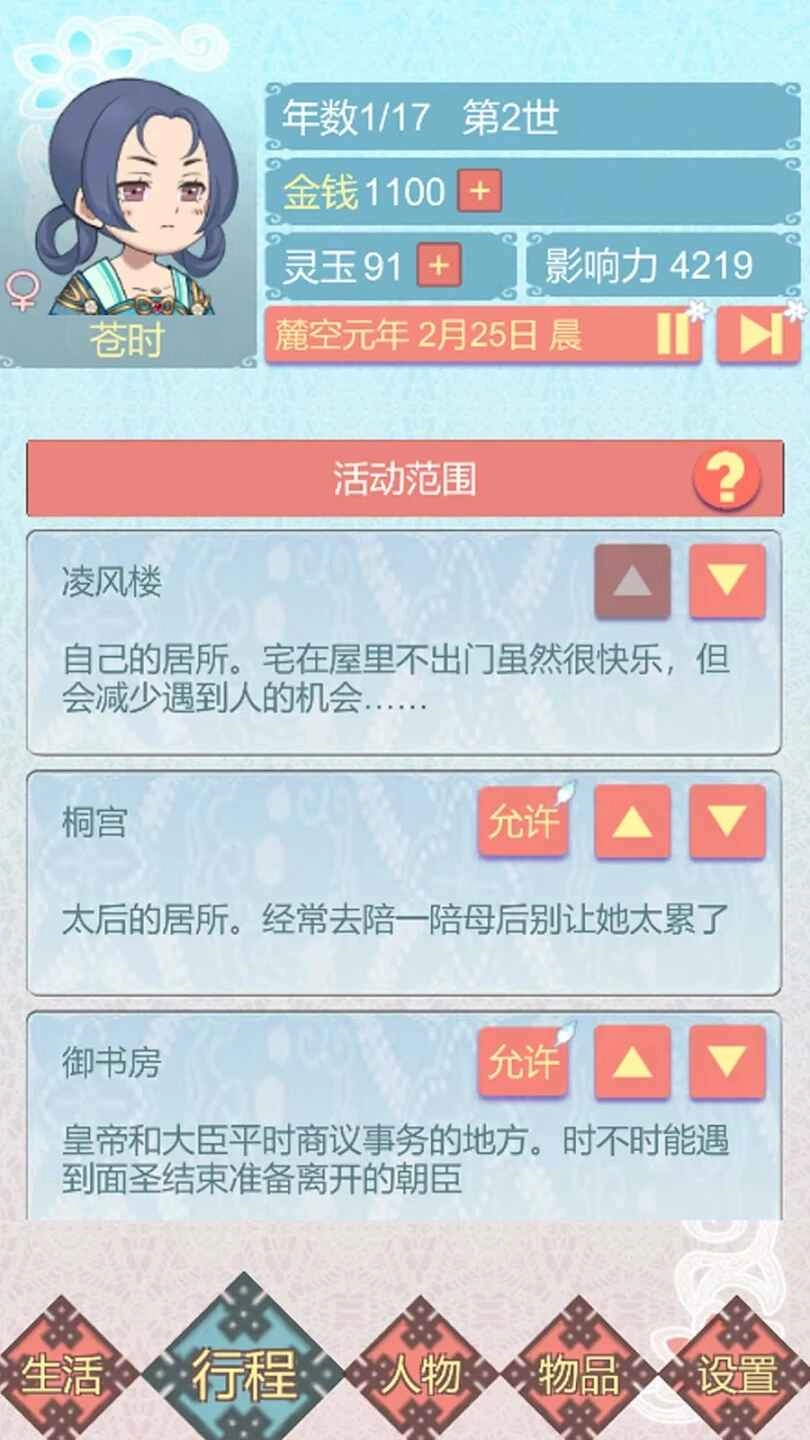Move 御书房 up in the list
The height and width of the screenshot is (1440, 810).
point(632,1063)
